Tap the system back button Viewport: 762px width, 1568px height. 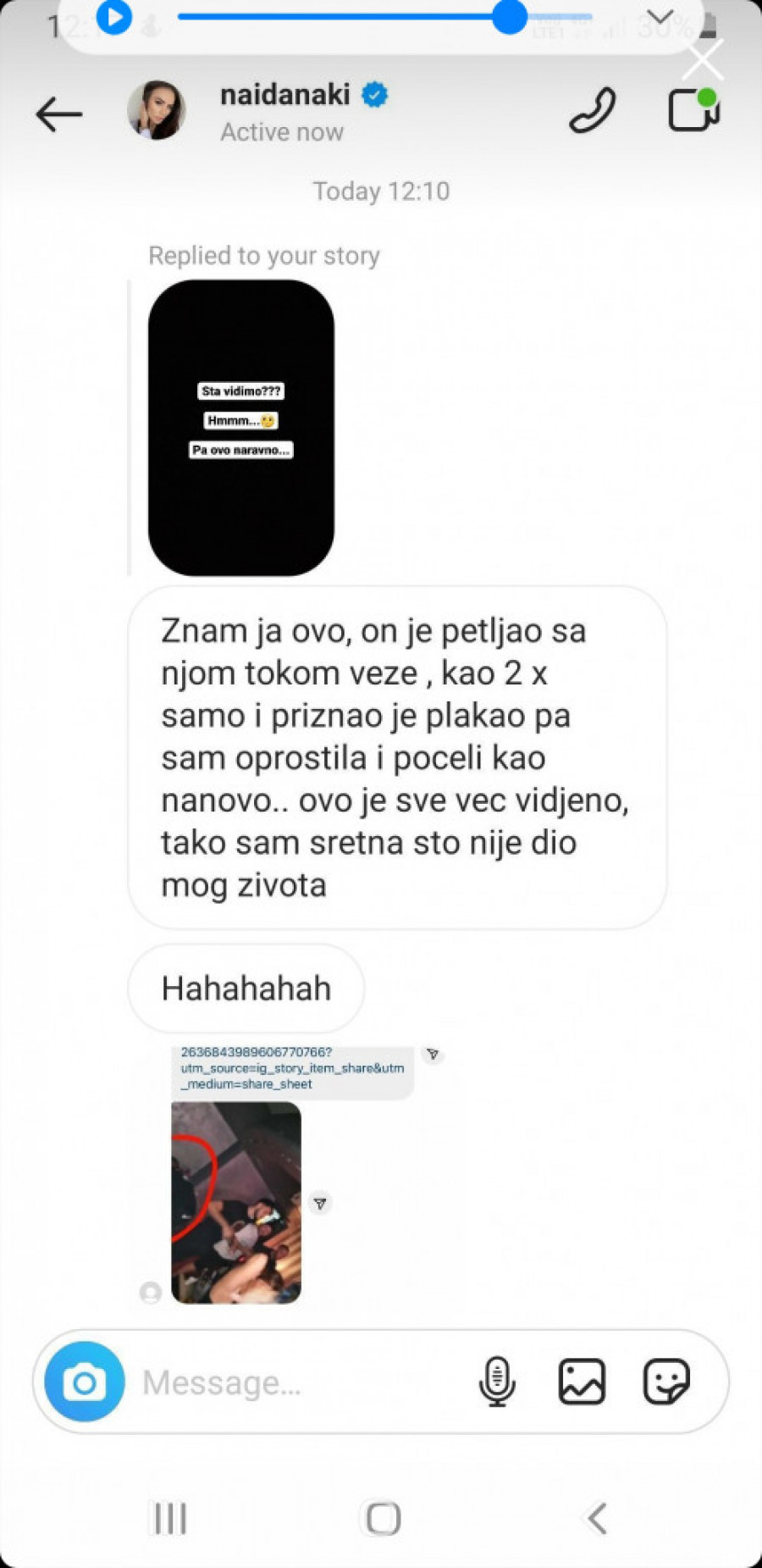pyautogui.click(x=596, y=1518)
